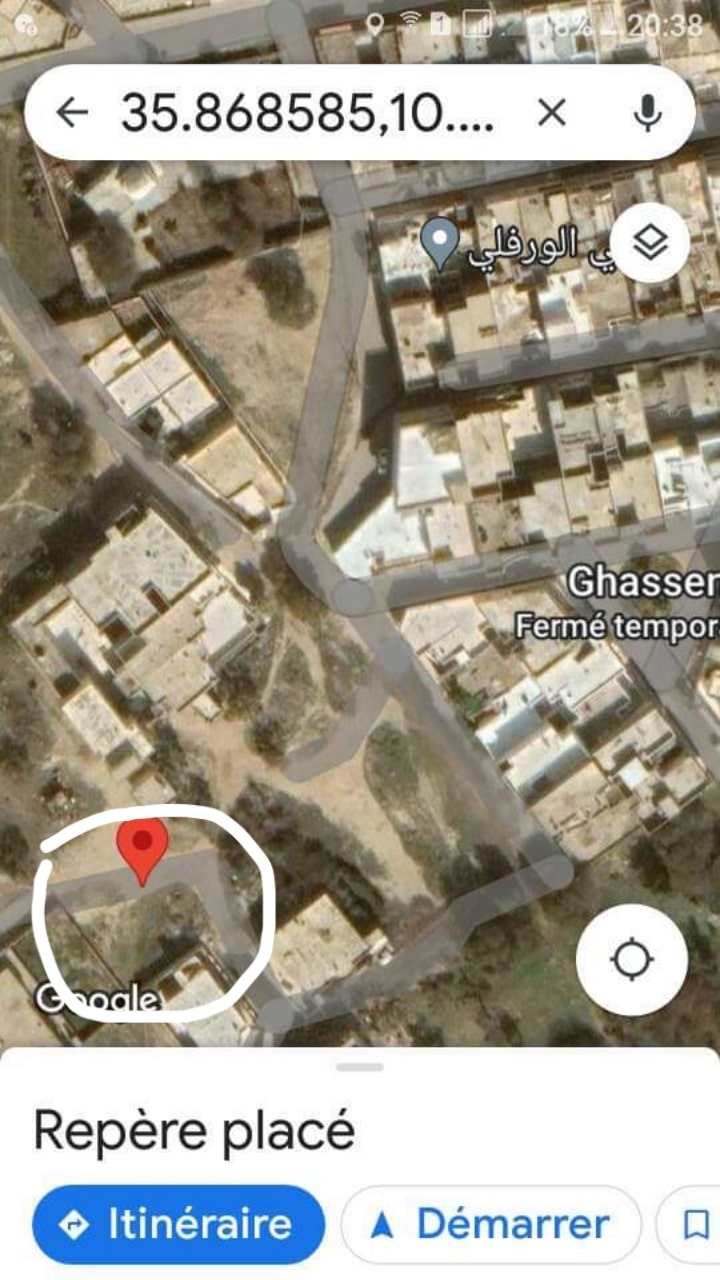Clear the search text with X

click(x=552, y=113)
